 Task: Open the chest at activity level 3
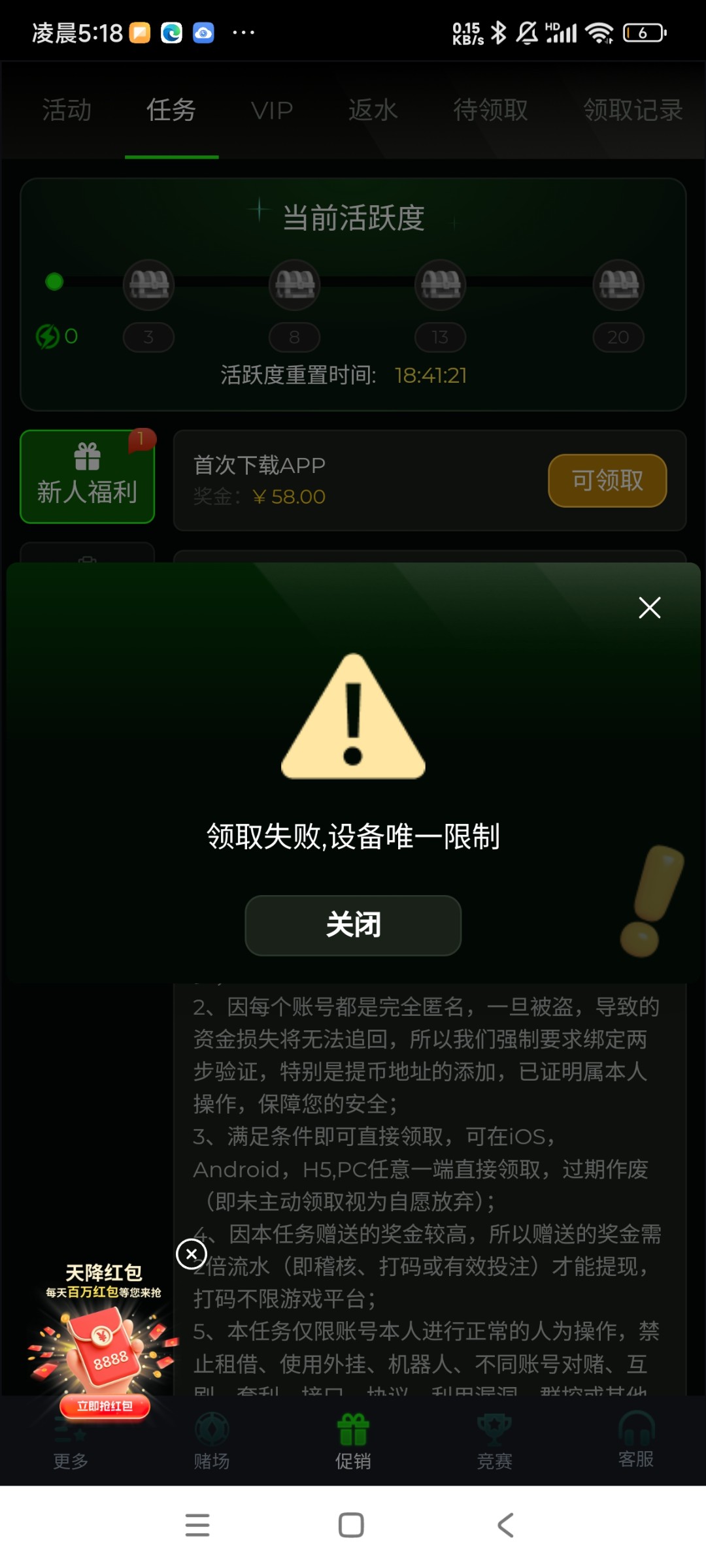click(148, 285)
